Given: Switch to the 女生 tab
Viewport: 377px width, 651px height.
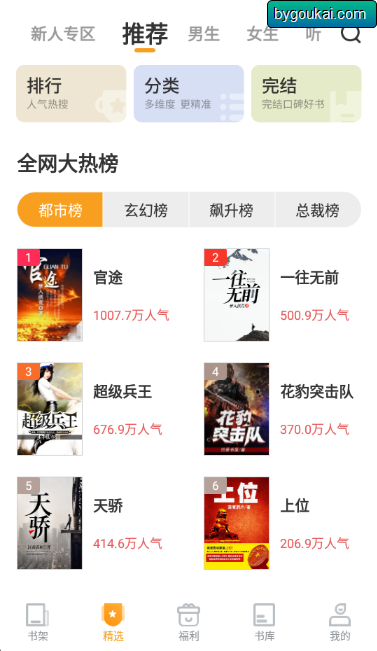Looking at the screenshot, I should [x=262, y=34].
